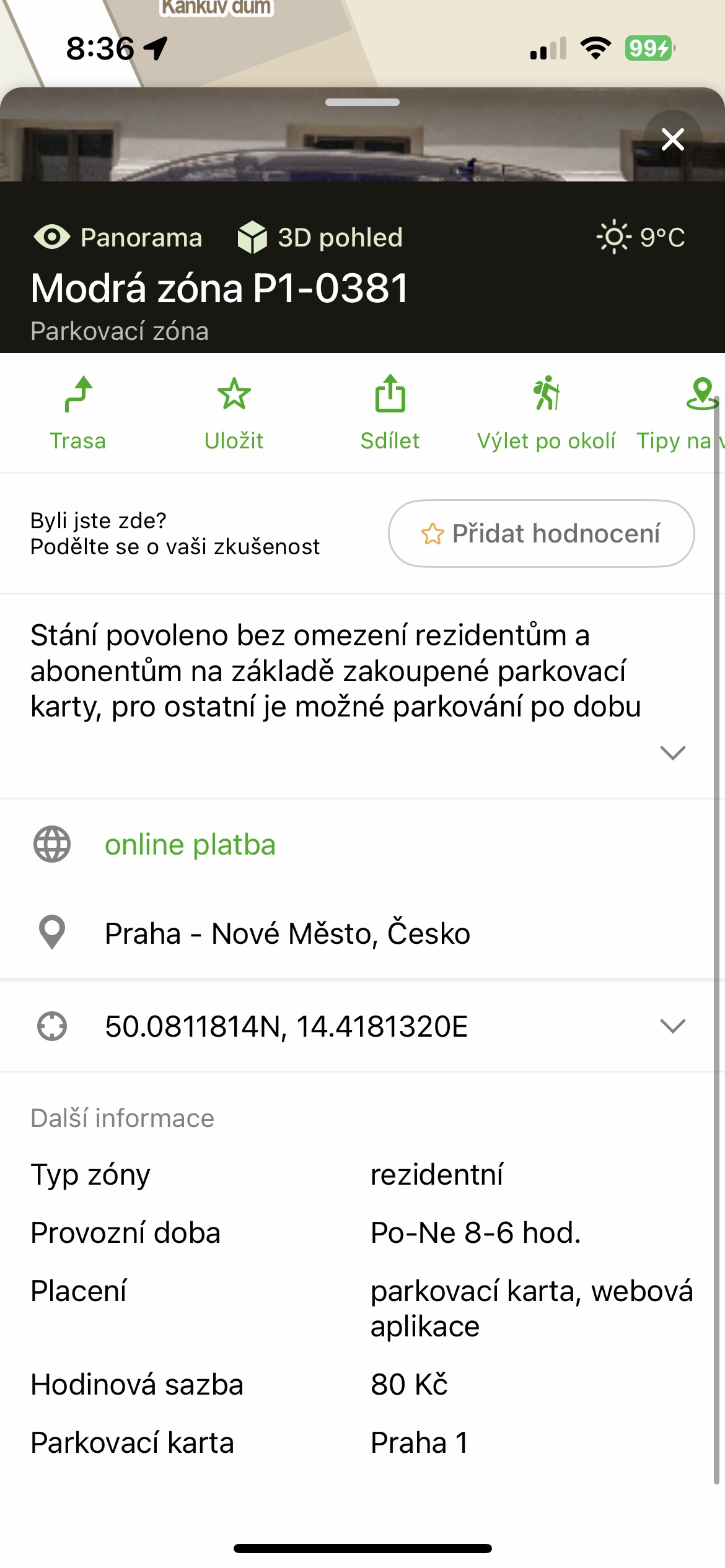Expand the parking zone description
This screenshot has width=725, height=1568.
[672, 752]
